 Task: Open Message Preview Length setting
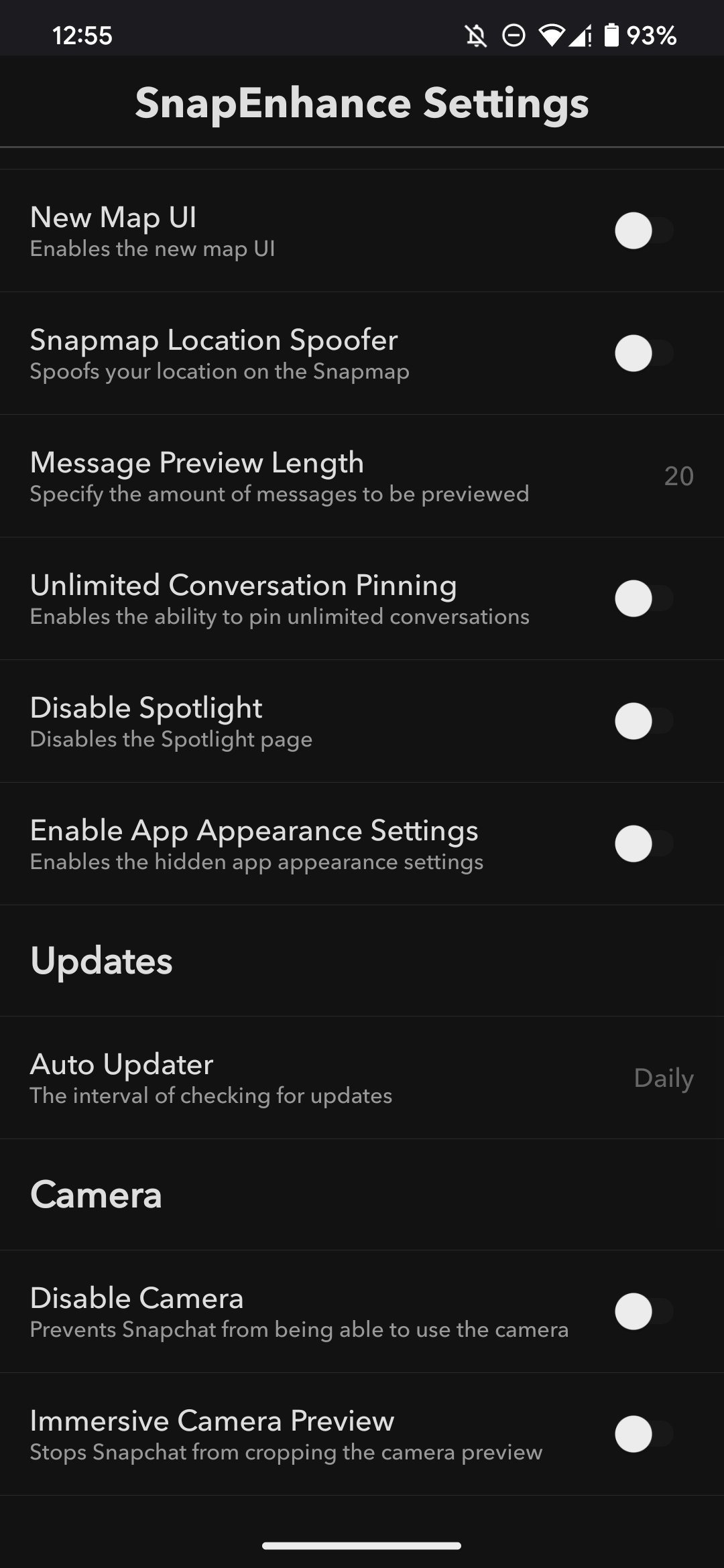click(x=362, y=476)
